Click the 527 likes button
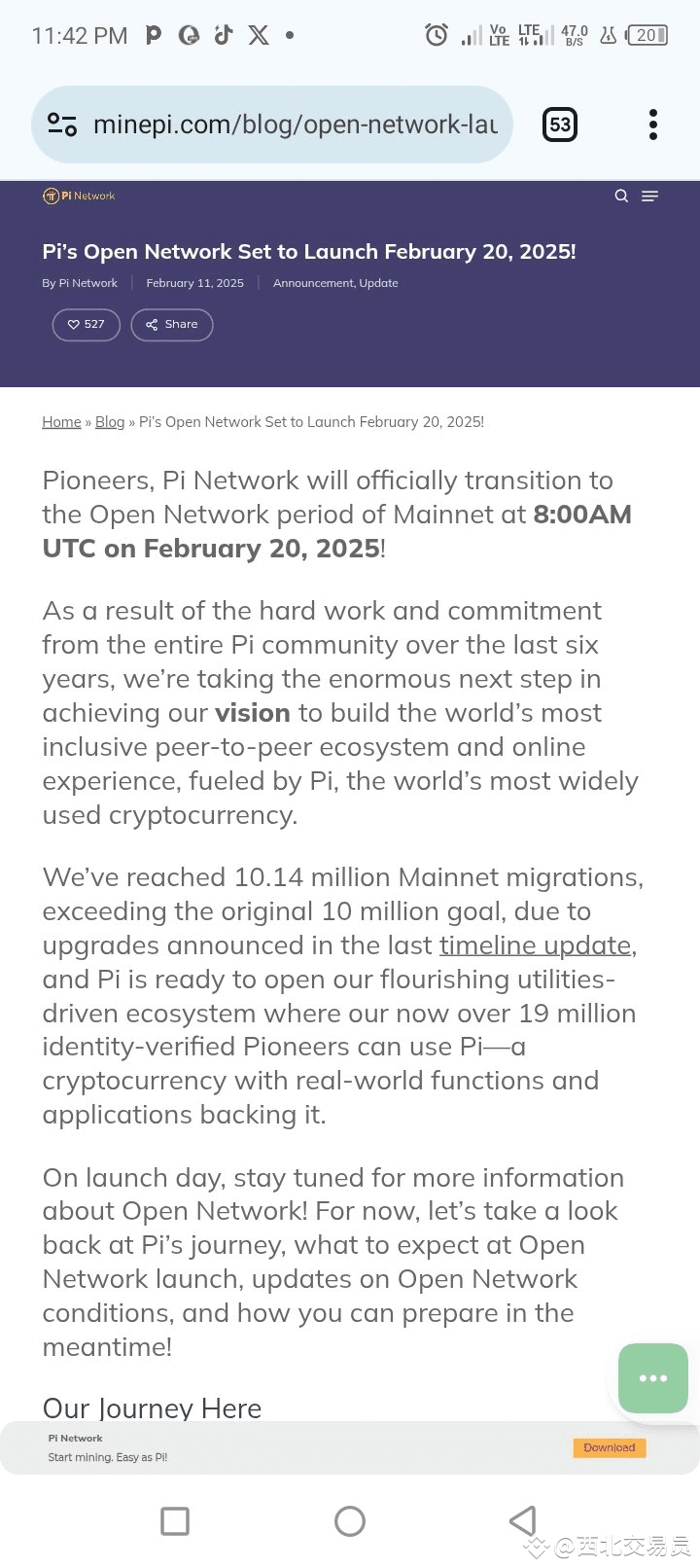The width and height of the screenshot is (700, 1568). (86, 324)
